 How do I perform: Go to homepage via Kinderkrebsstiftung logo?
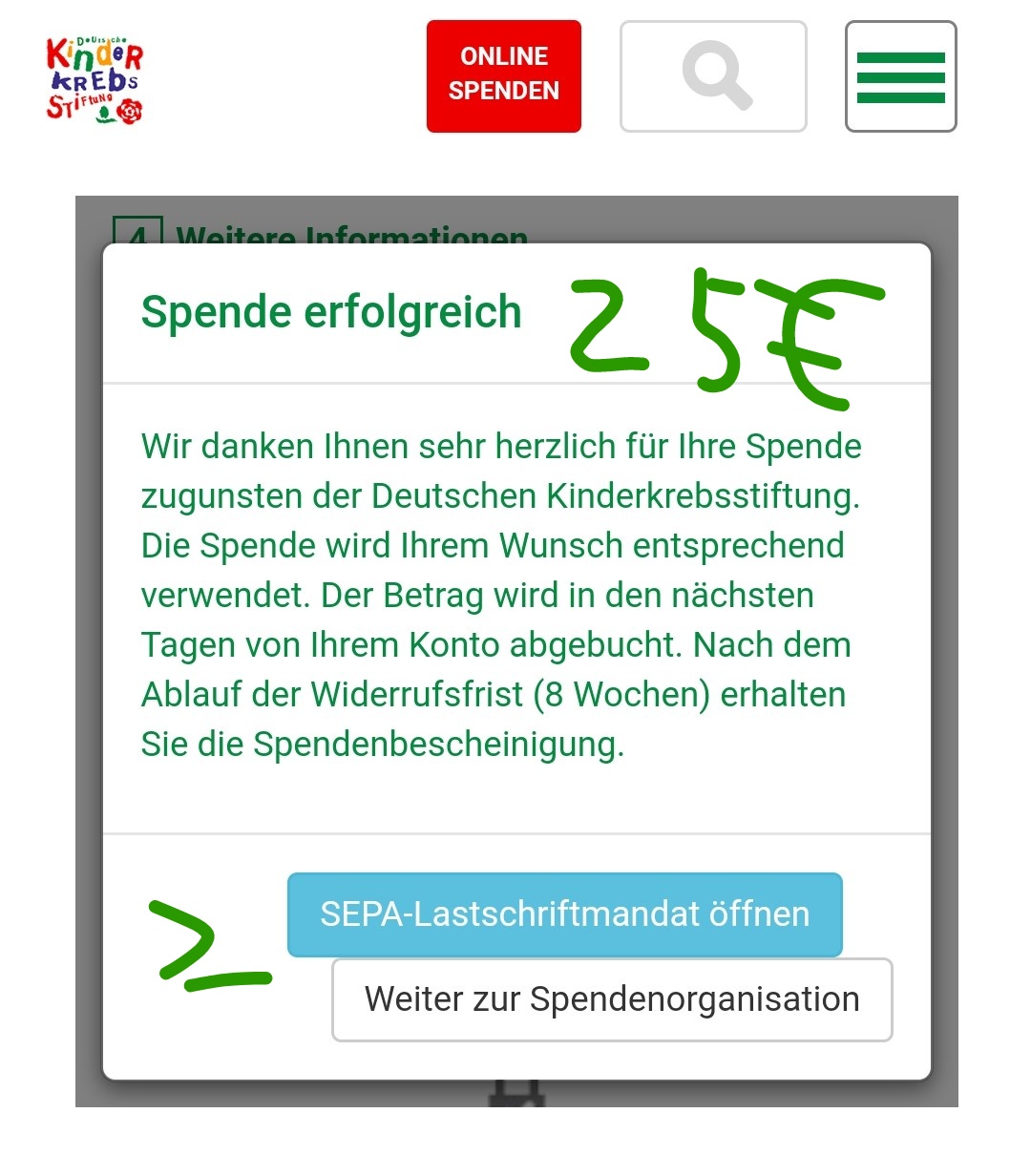95,80
